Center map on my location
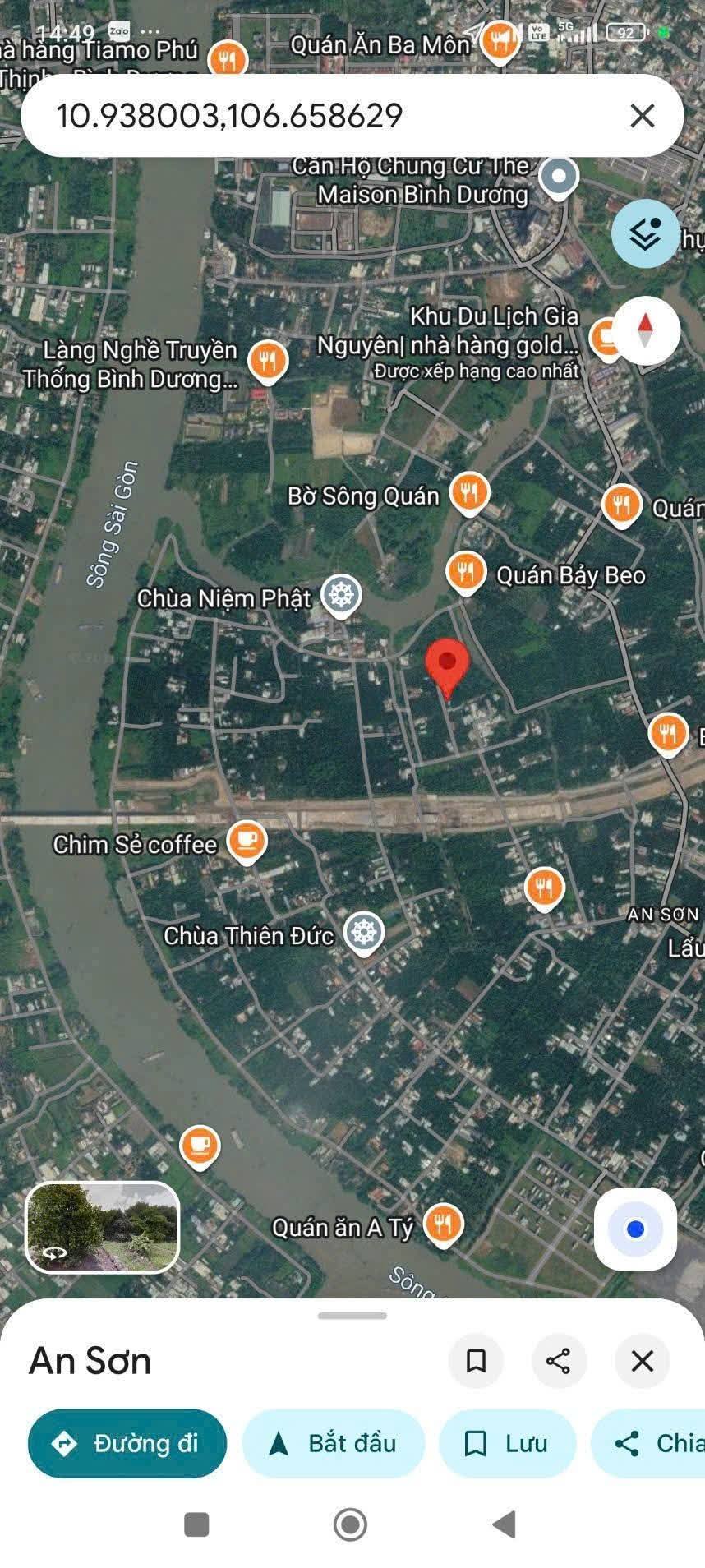The image size is (705, 1568). coord(634,1229)
